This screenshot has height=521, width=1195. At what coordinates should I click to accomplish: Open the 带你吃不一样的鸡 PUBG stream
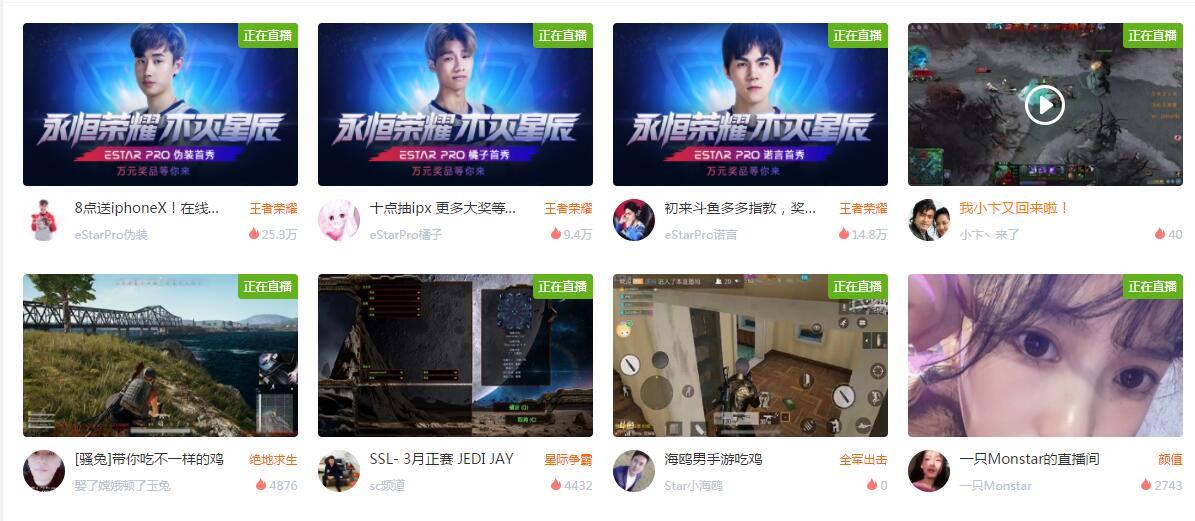pos(160,355)
